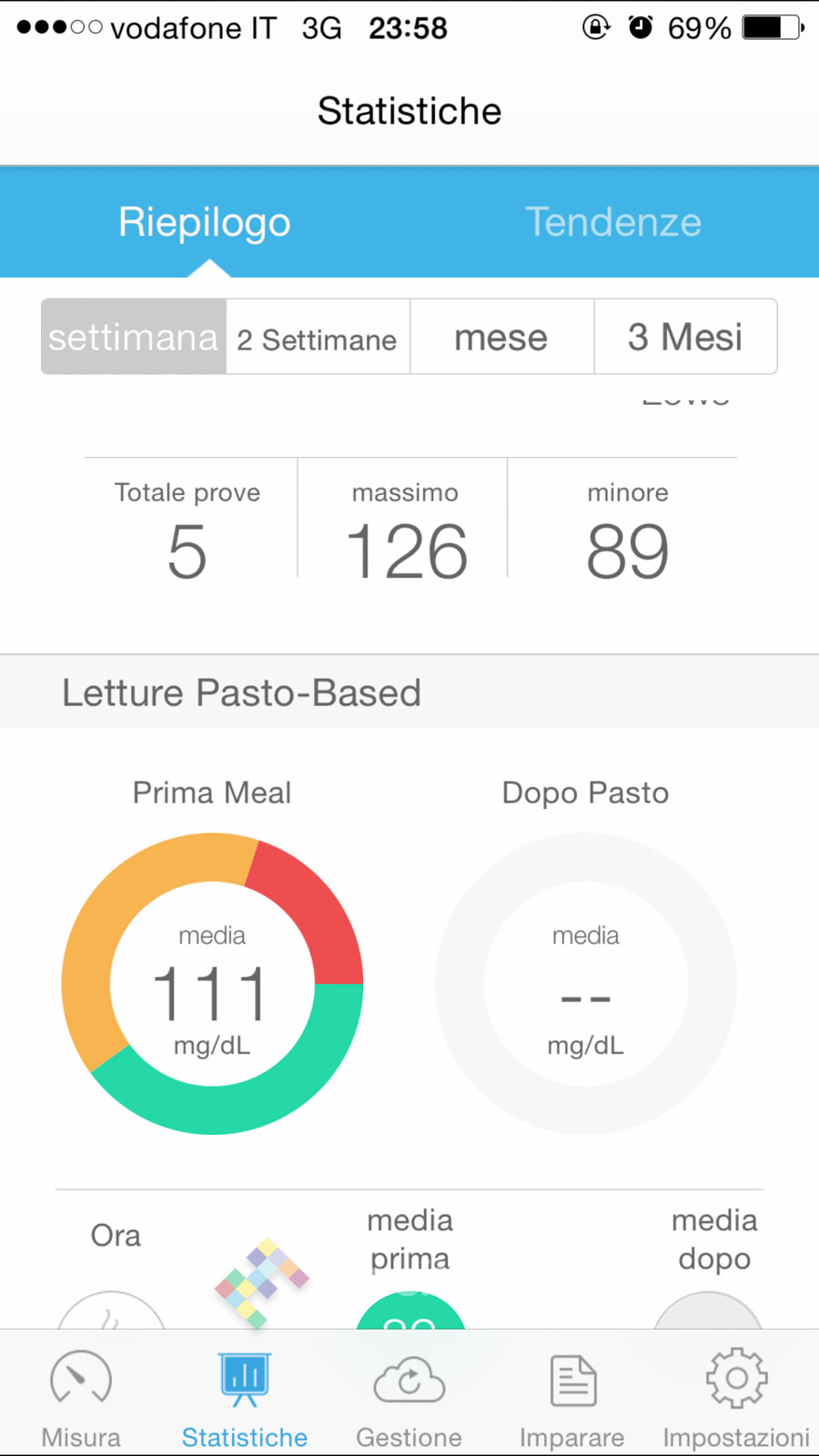
Task: Choose the settimana time range
Action: (x=134, y=337)
